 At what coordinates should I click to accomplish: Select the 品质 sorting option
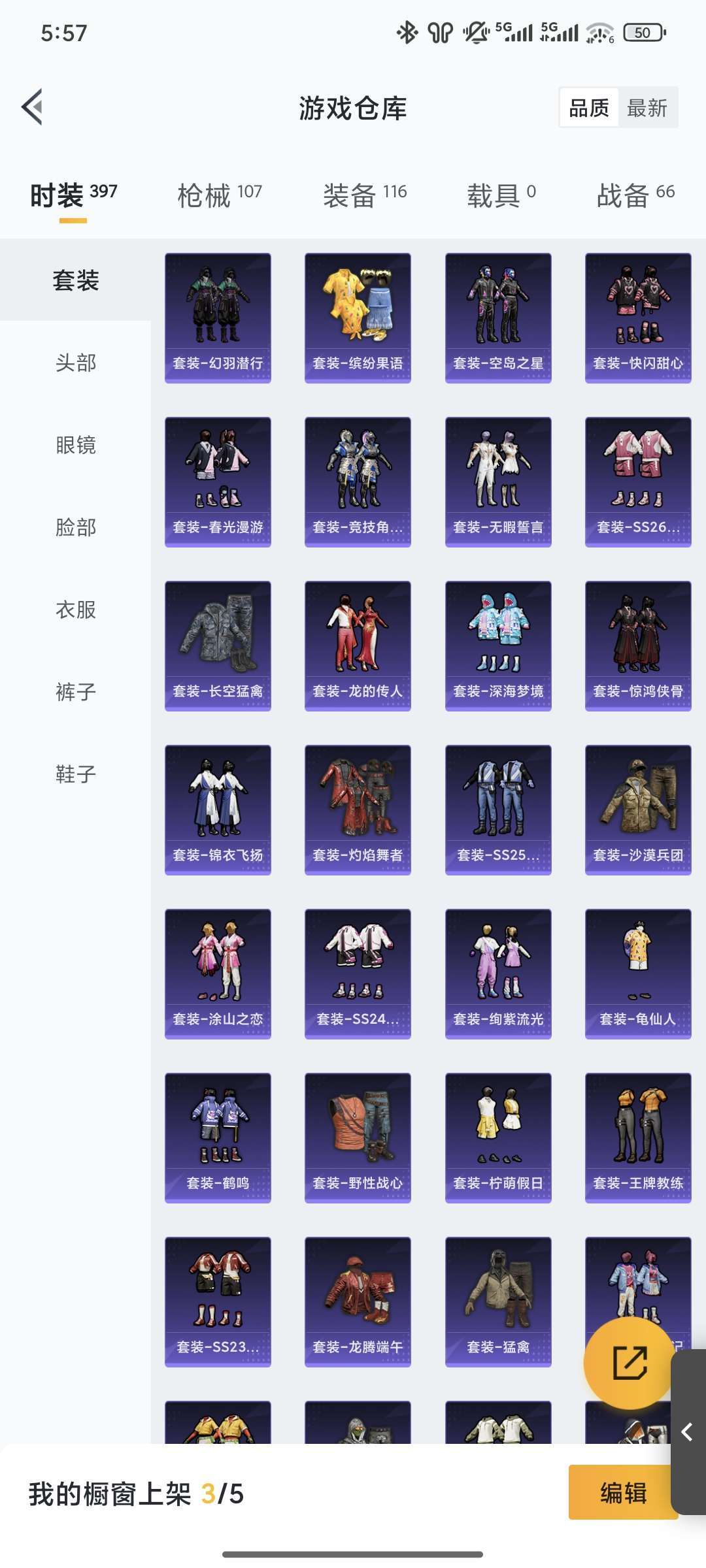(589, 108)
